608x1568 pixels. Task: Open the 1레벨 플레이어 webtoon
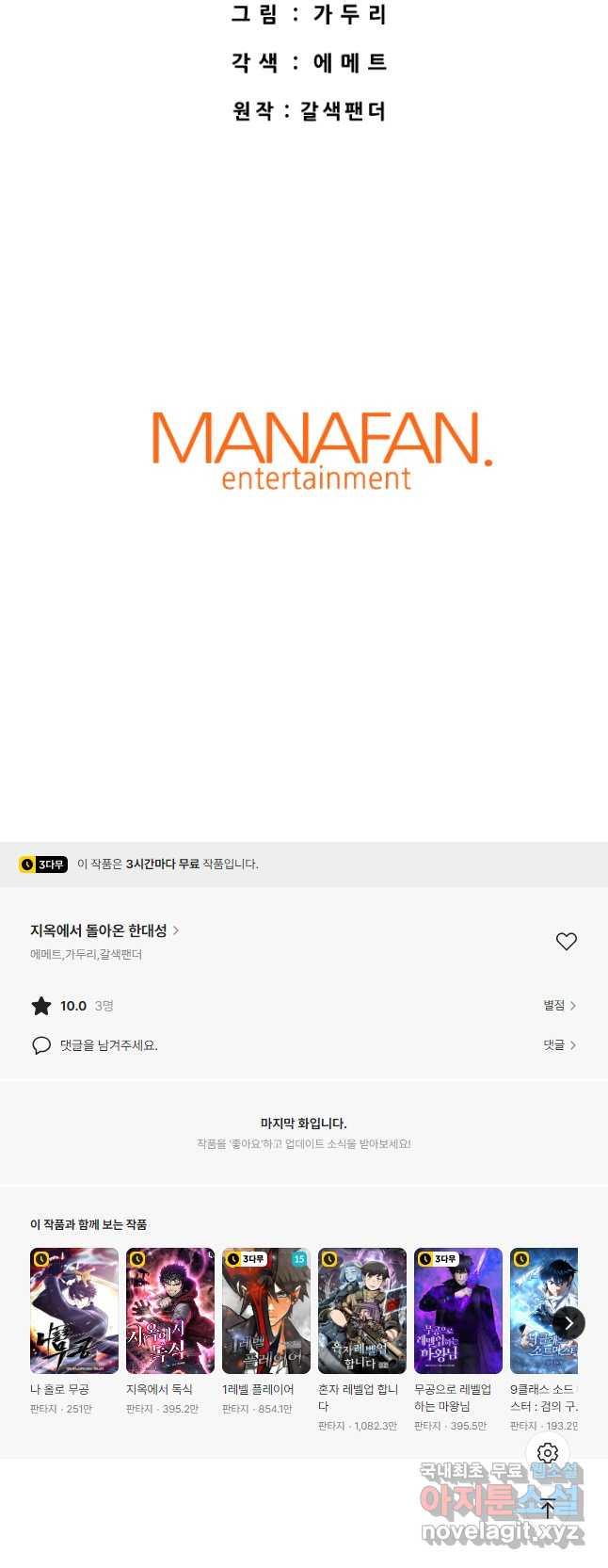tap(266, 1311)
